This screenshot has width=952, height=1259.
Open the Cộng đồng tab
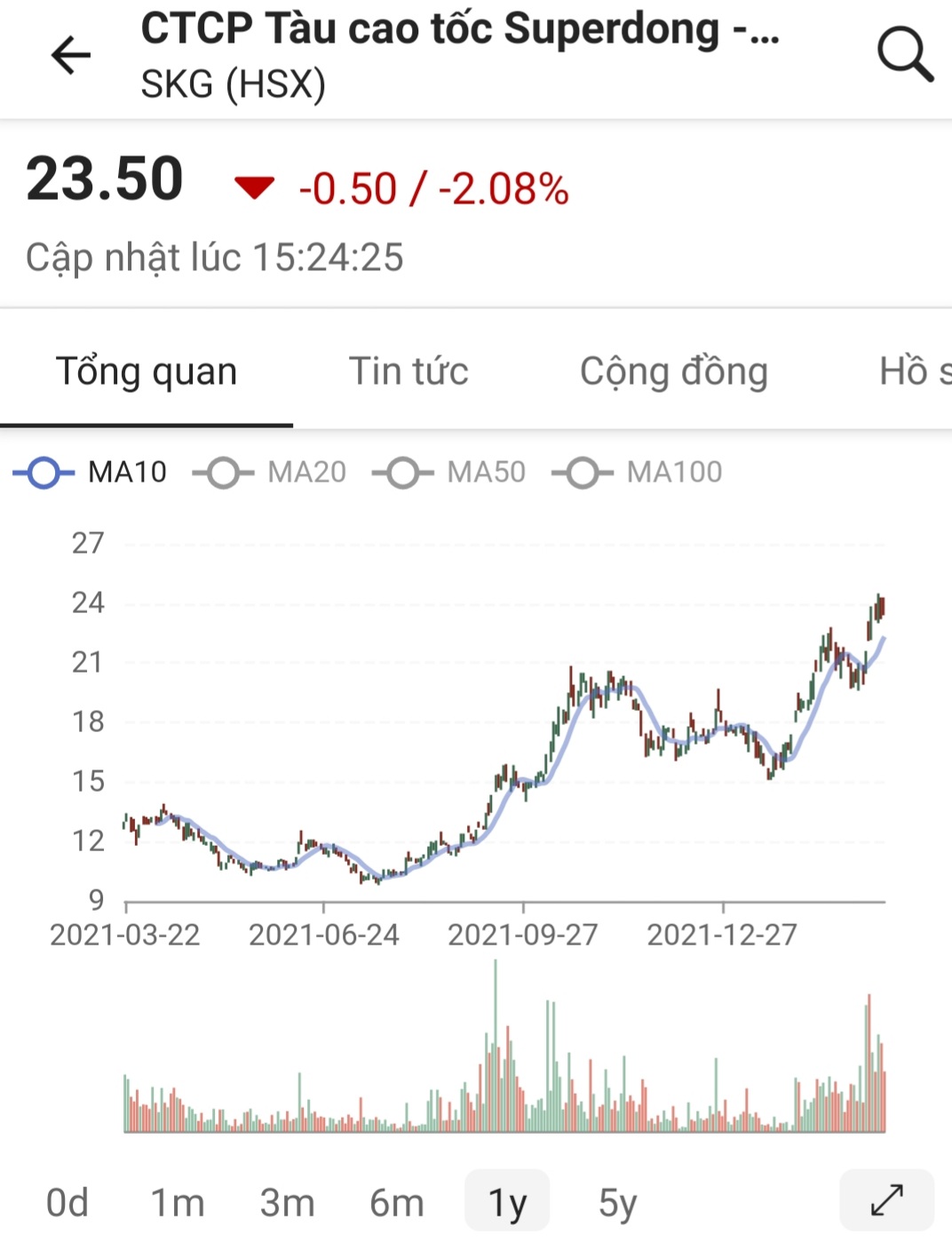tap(673, 371)
